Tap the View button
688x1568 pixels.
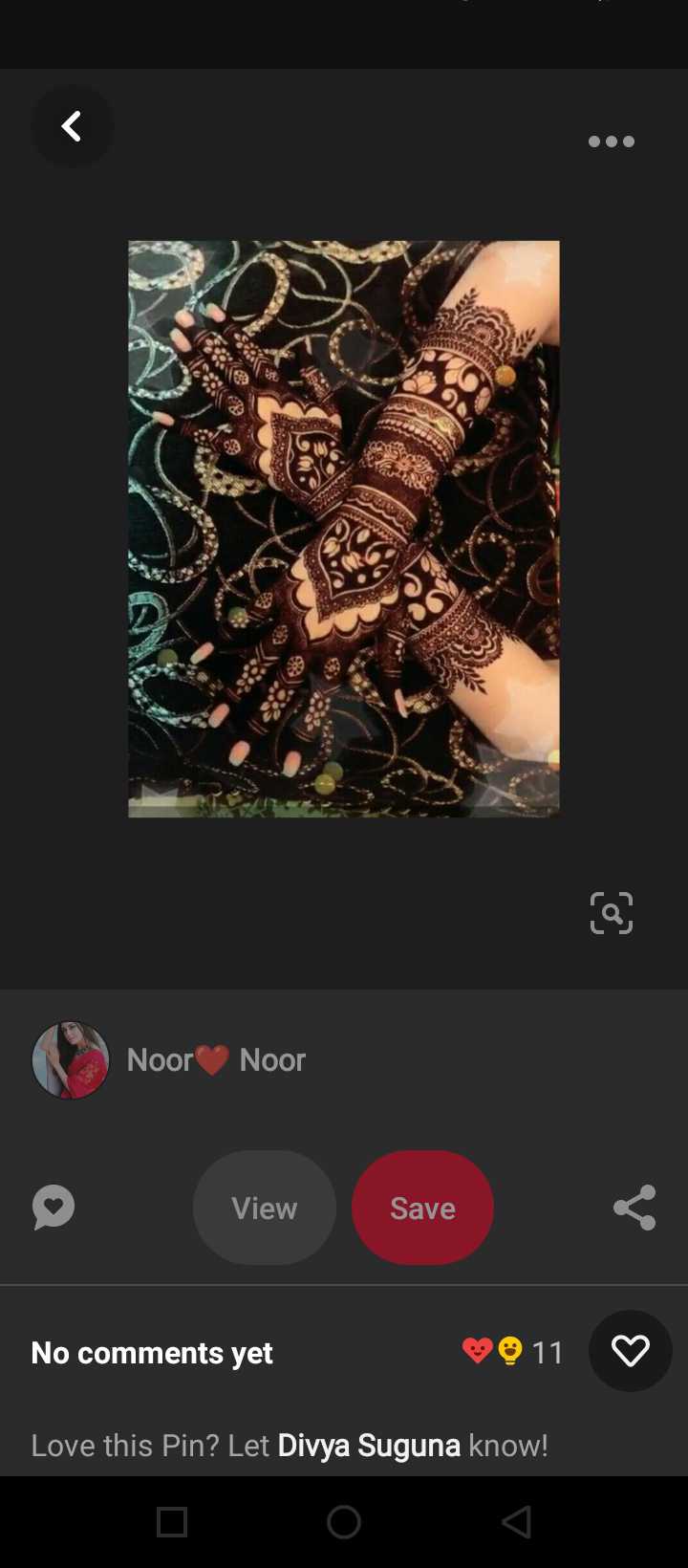(265, 1208)
